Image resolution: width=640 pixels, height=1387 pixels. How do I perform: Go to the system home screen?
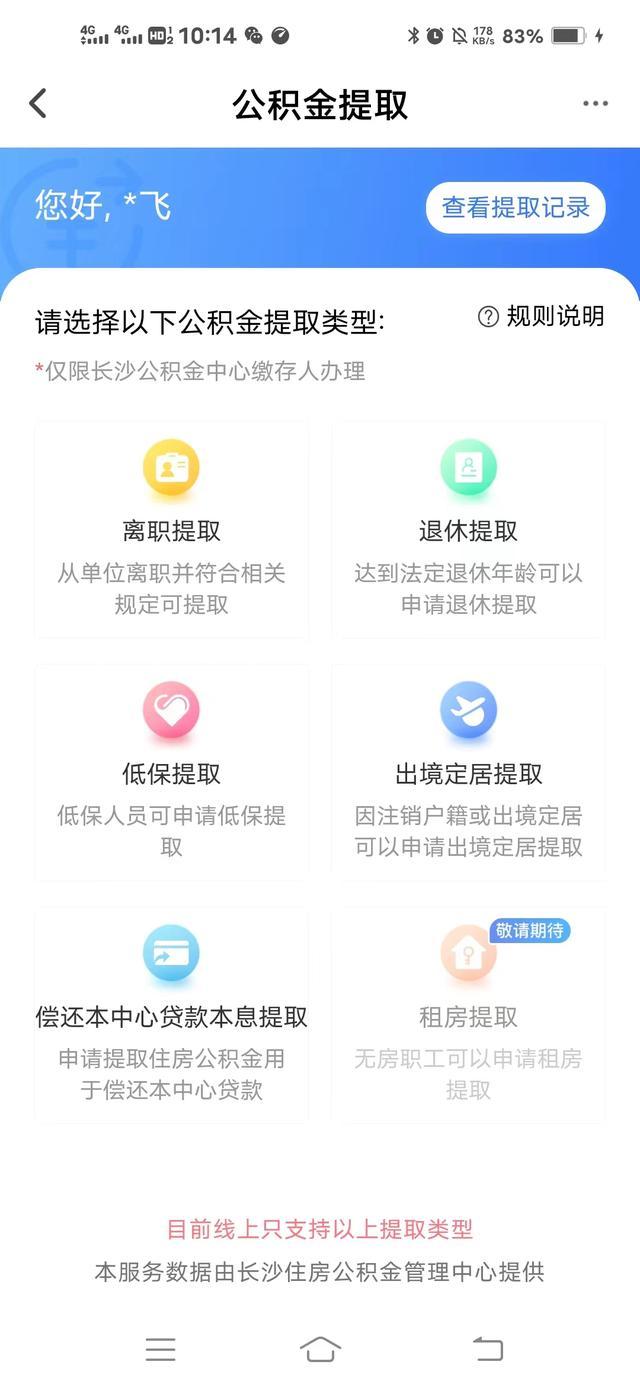point(320,1349)
